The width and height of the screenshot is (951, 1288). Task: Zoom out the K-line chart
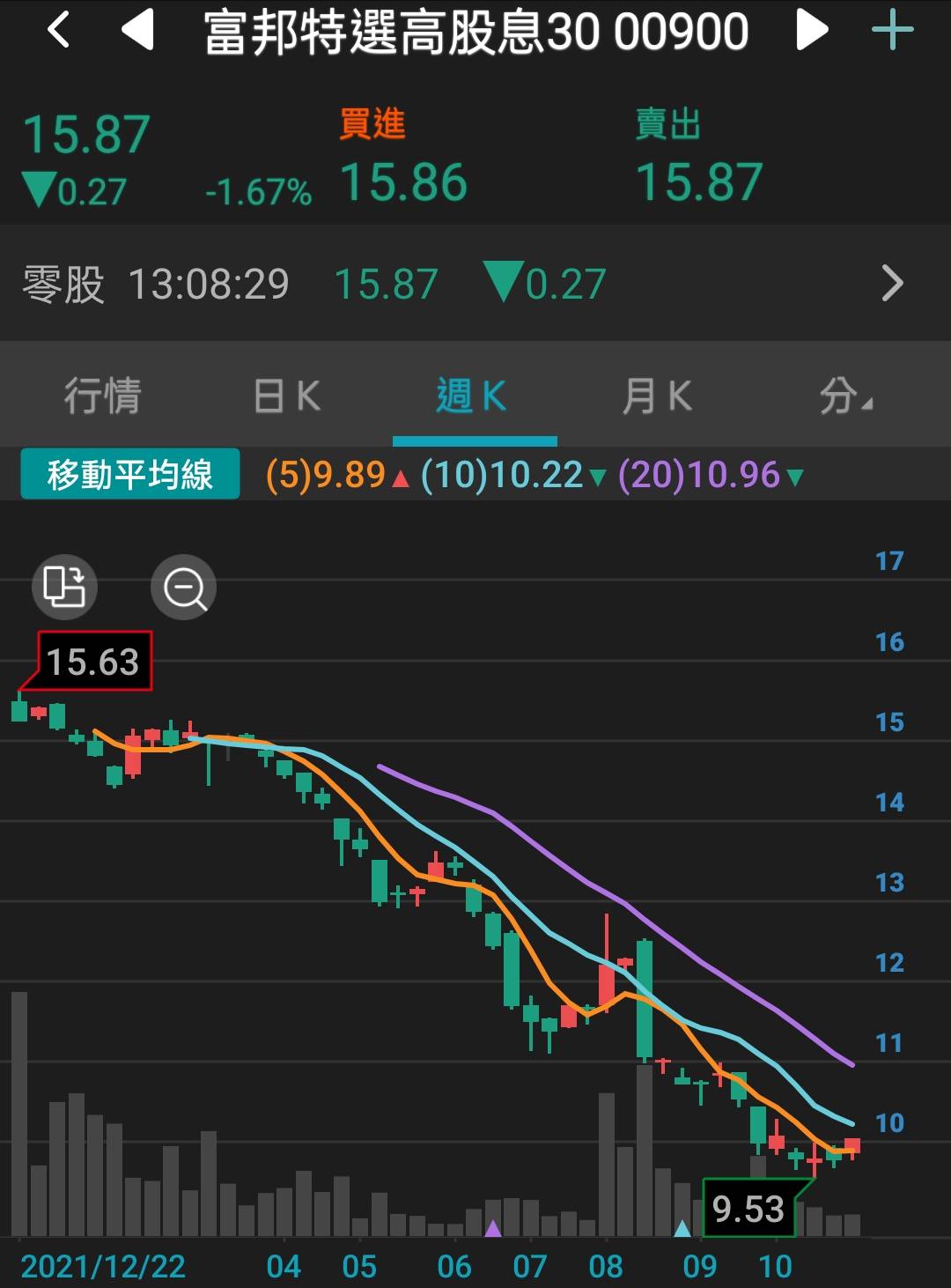pos(184,588)
